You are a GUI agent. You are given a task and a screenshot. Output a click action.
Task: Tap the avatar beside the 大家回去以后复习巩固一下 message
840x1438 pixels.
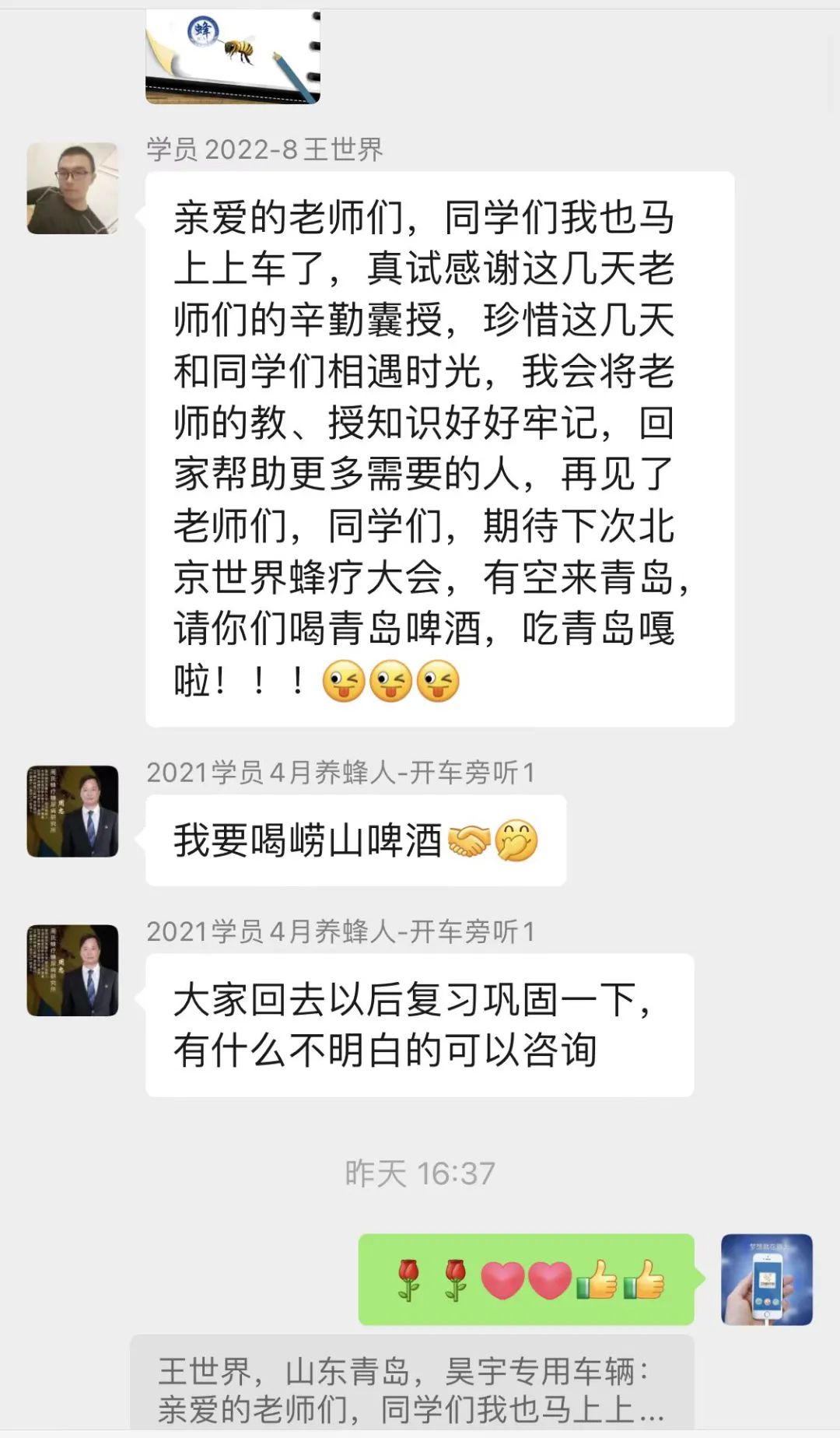click(72, 970)
